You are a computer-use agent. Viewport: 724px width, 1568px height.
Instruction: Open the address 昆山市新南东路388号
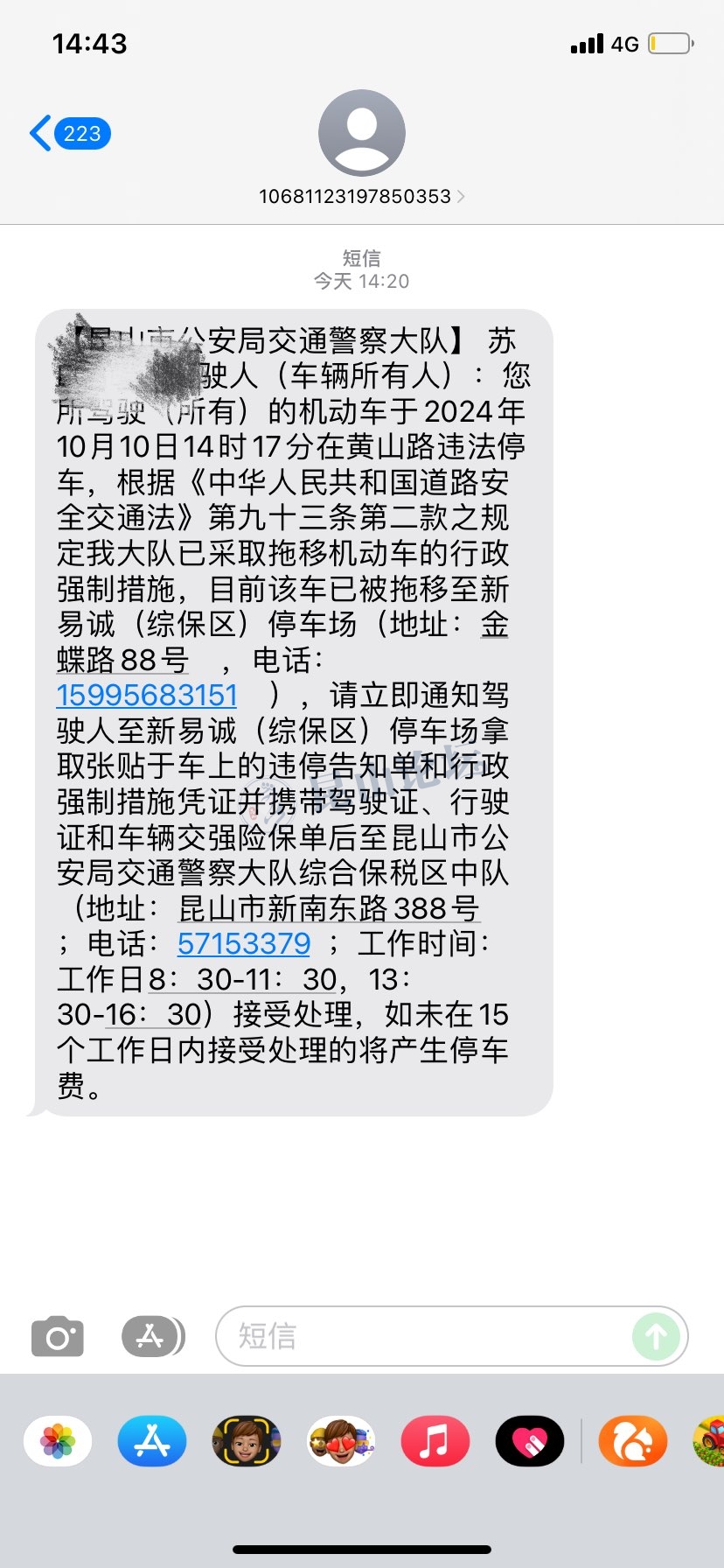(329, 908)
